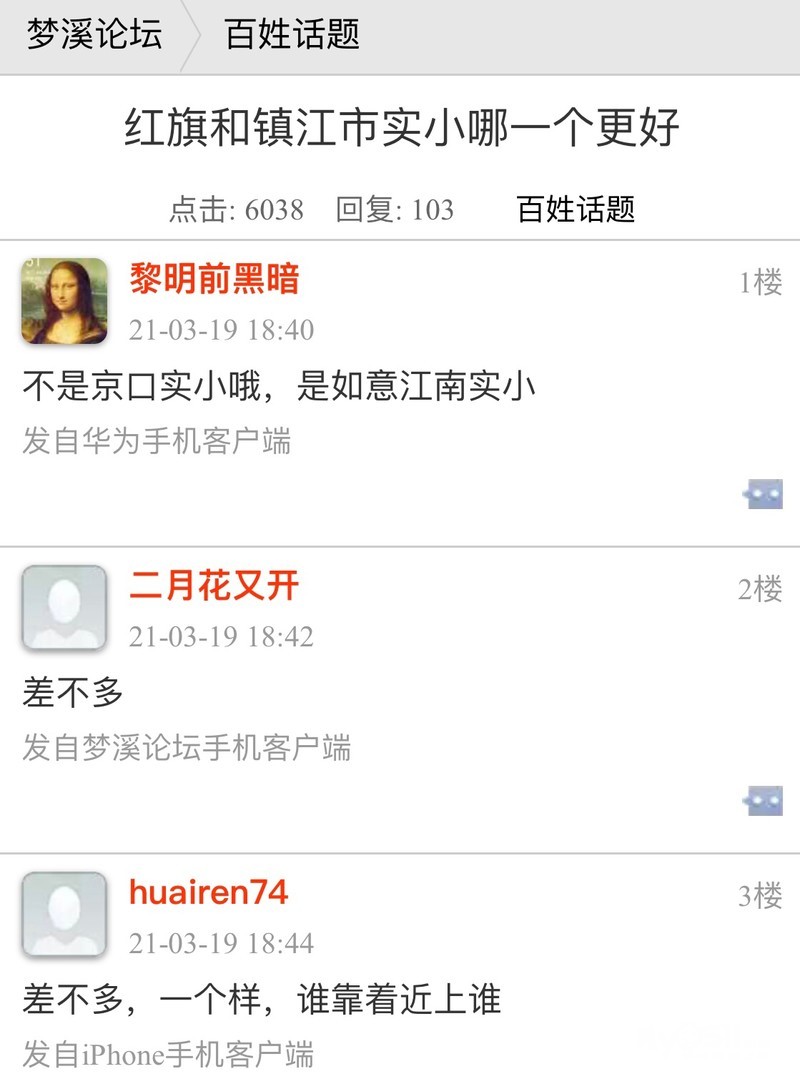This screenshot has width=800, height=1074.
Task: View profile of user 二月花又开
Action: click(214, 587)
